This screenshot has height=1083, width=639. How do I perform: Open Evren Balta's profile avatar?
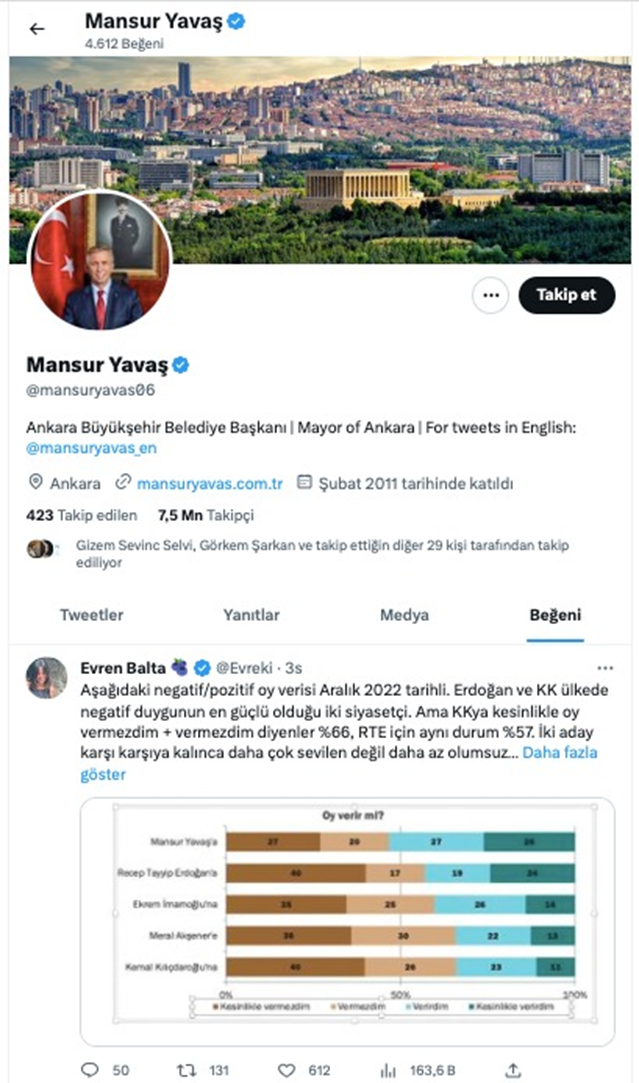[47, 677]
